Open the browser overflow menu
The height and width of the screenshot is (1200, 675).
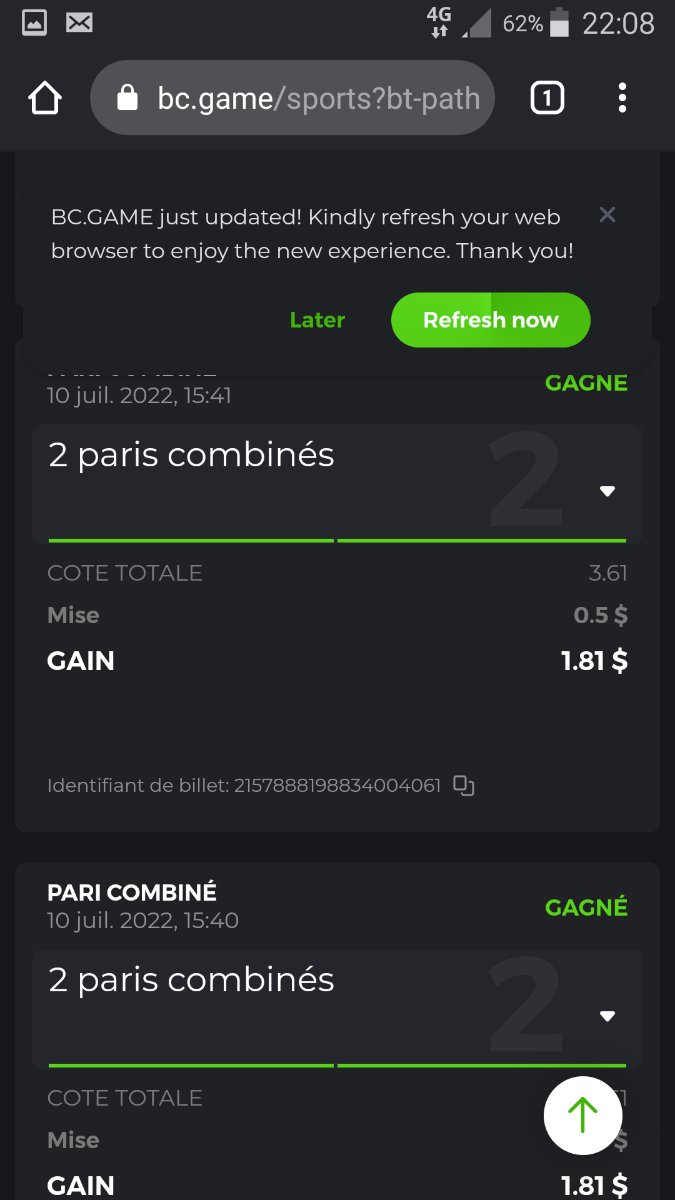[x=622, y=98]
